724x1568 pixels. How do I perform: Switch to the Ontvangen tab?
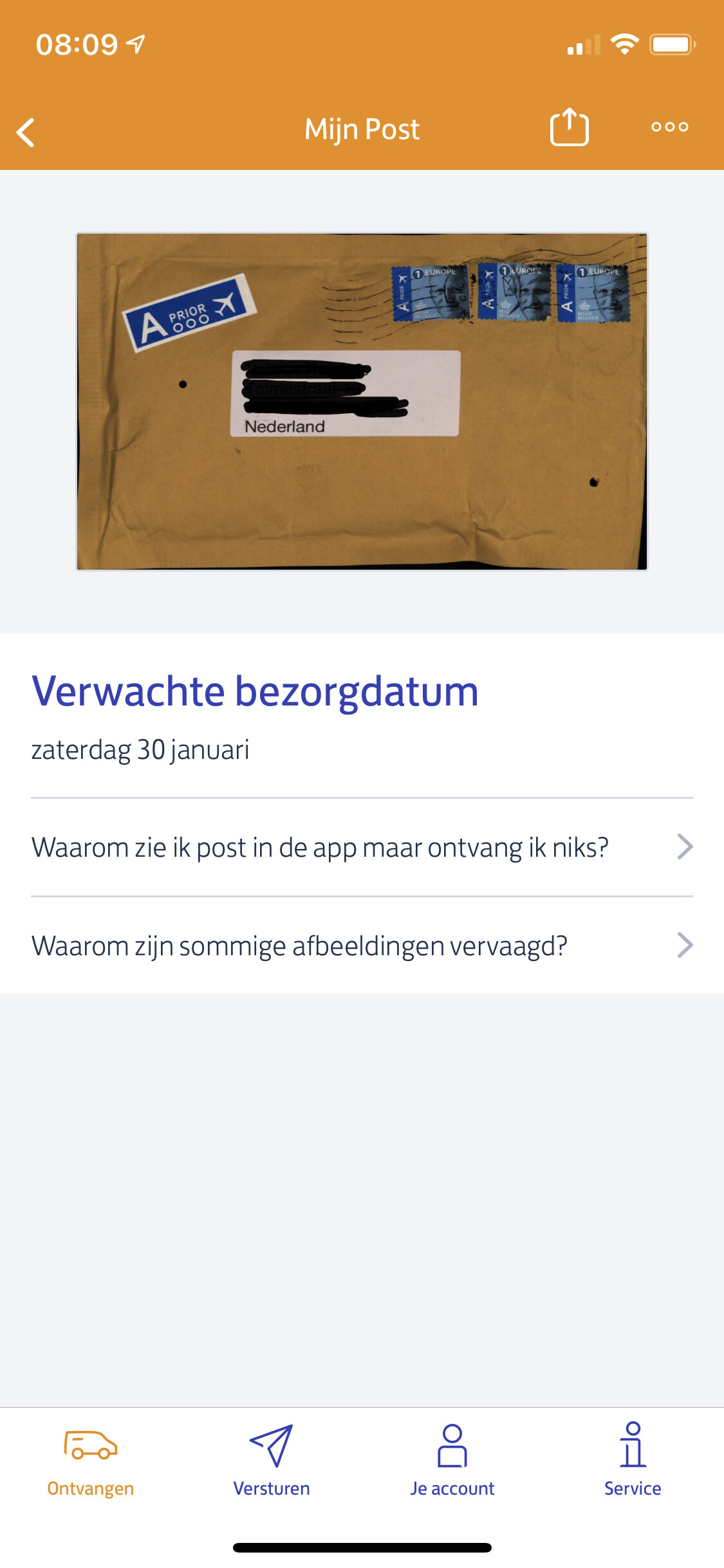91,1460
